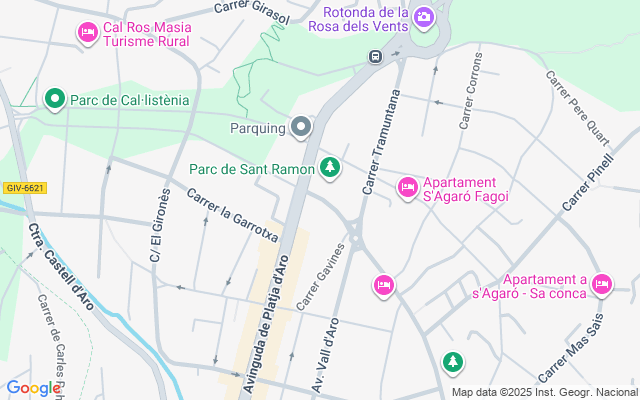640x400 pixels.
Task: Open Cal Ros Masia Turisme Rural marker
Action: (87, 34)
